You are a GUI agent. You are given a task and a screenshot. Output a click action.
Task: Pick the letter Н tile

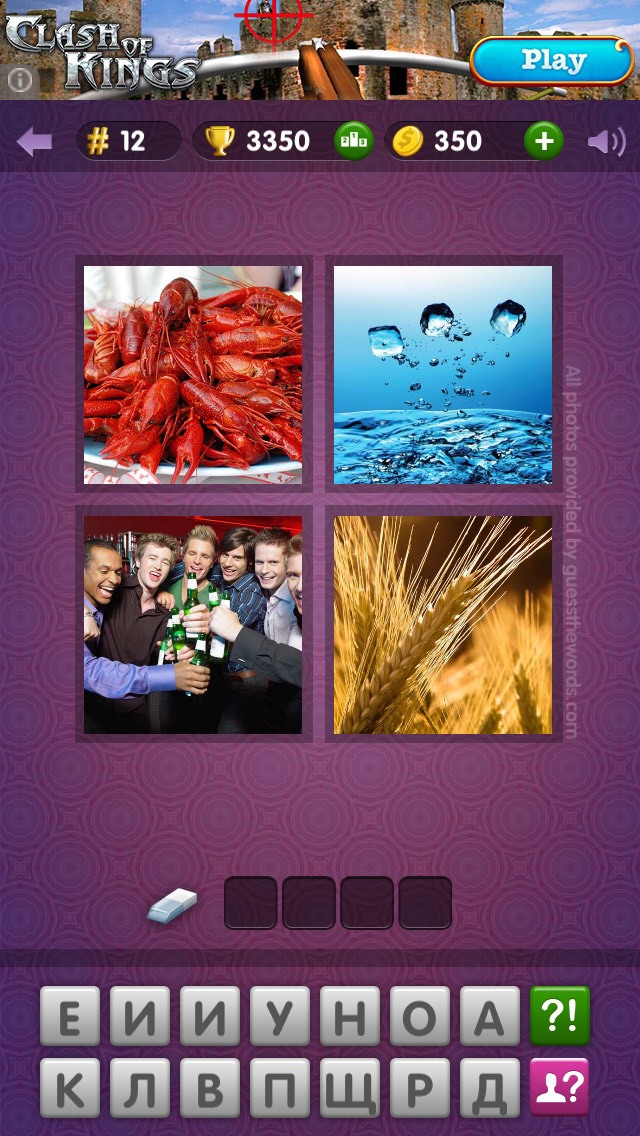pyautogui.click(x=350, y=1016)
